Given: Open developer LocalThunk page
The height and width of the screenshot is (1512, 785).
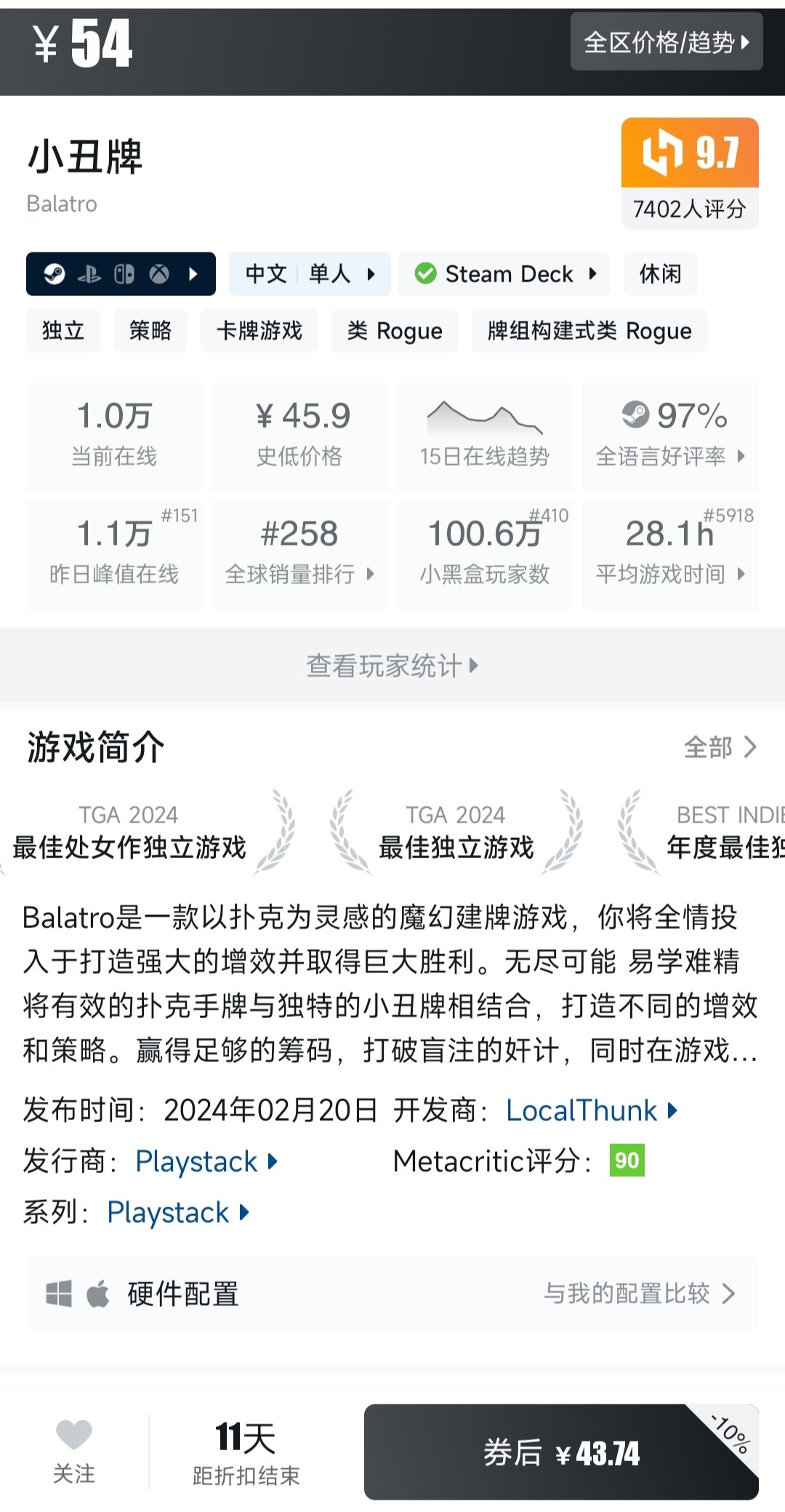Looking at the screenshot, I should pos(590,1111).
